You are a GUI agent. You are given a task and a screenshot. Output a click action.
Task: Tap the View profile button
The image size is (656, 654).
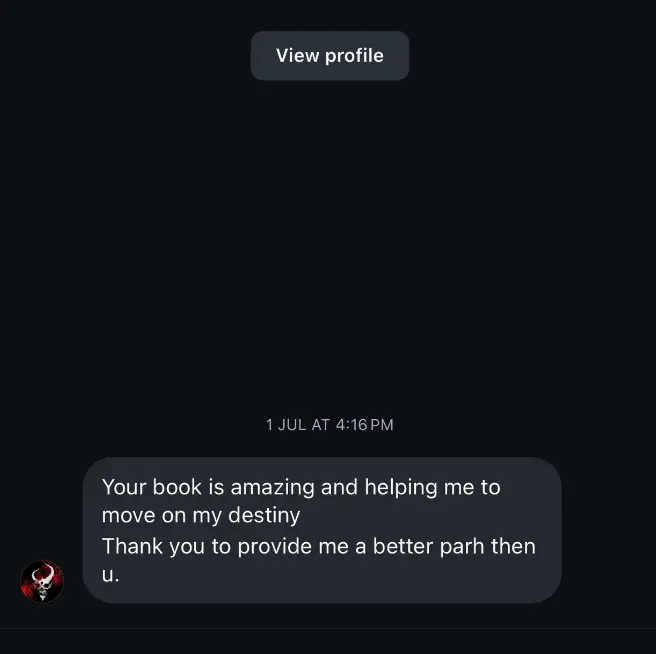pyautogui.click(x=329, y=55)
